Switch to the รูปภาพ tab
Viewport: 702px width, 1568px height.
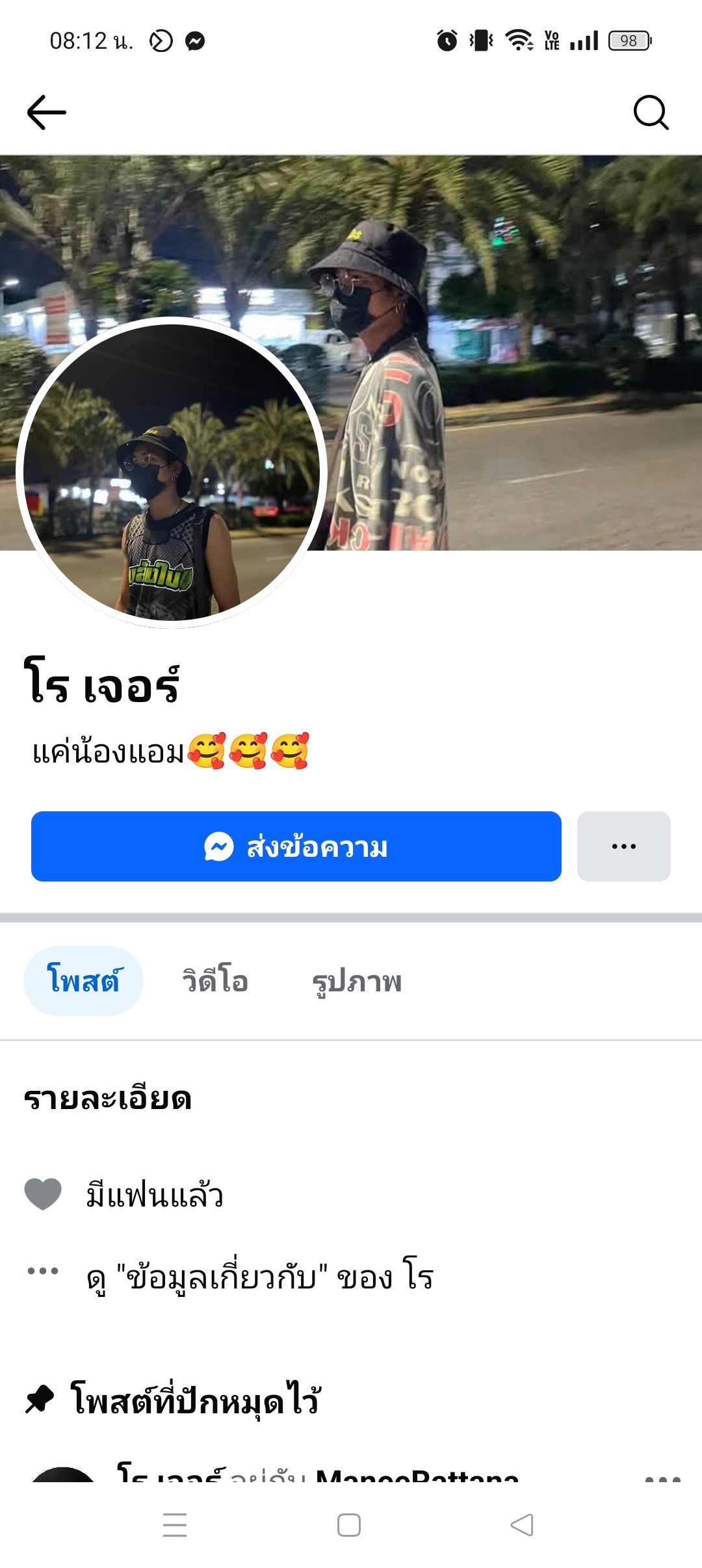tap(357, 981)
